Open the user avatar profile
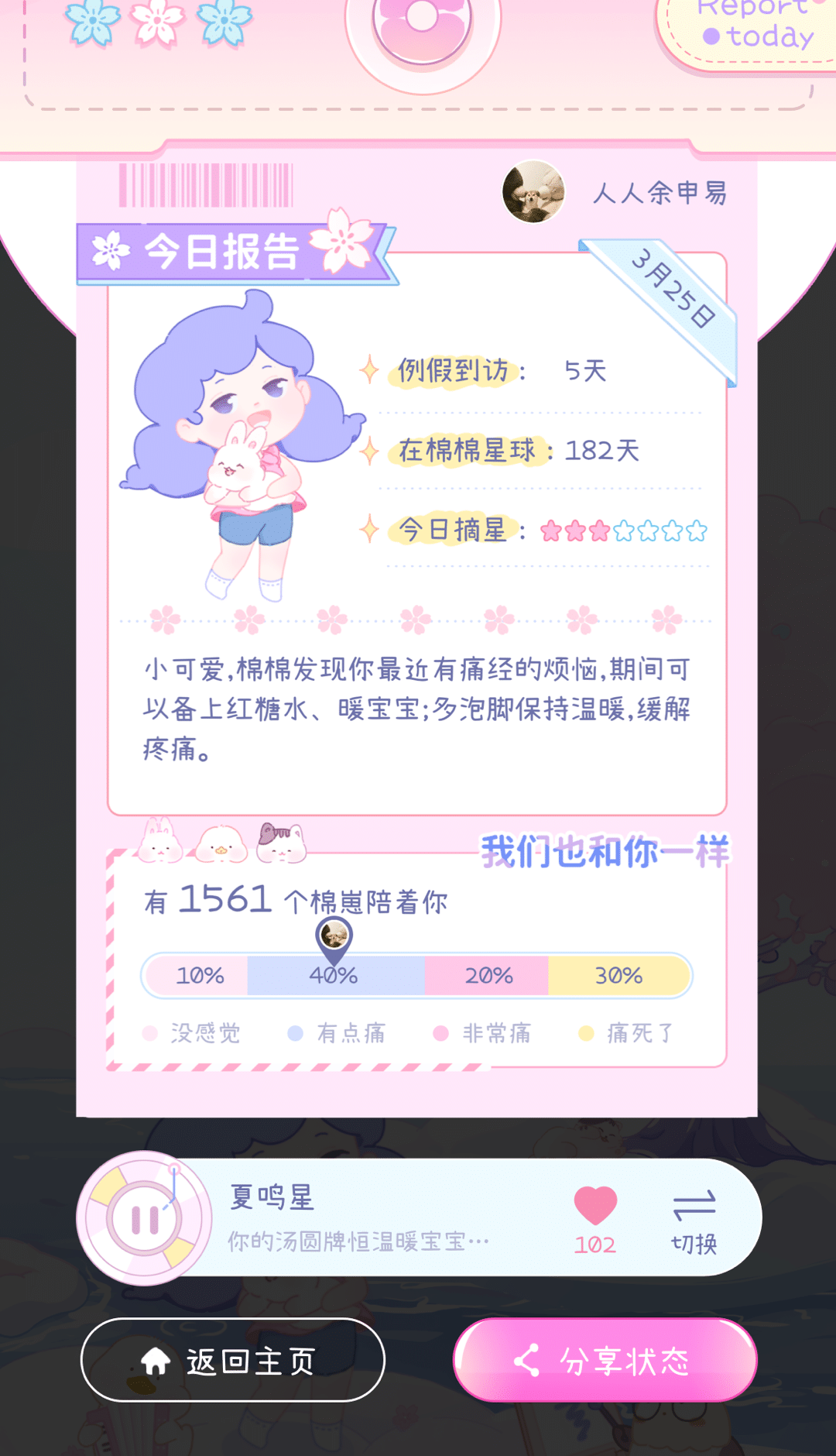This screenshot has height=1456, width=836. pyautogui.click(x=533, y=192)
